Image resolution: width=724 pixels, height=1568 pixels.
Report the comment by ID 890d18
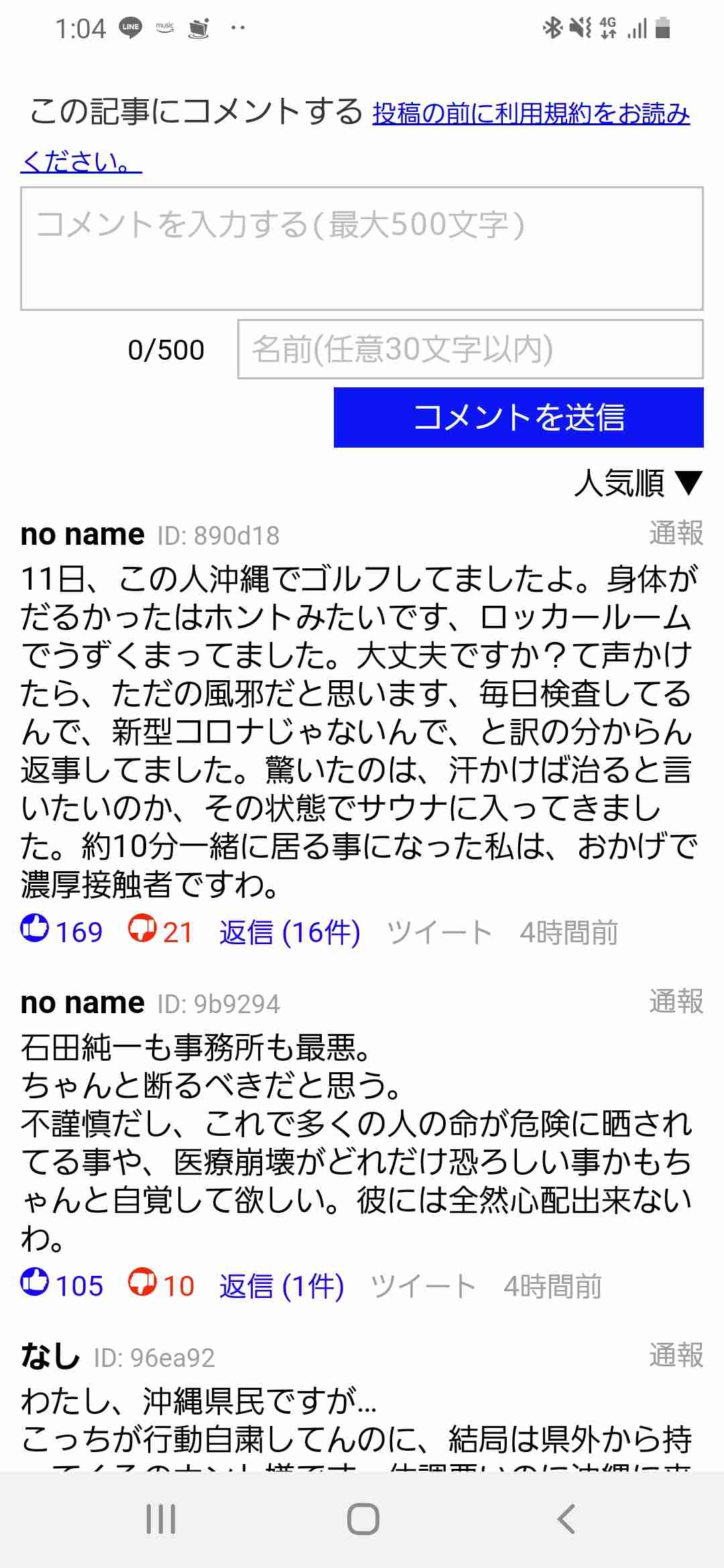(676, 533)
